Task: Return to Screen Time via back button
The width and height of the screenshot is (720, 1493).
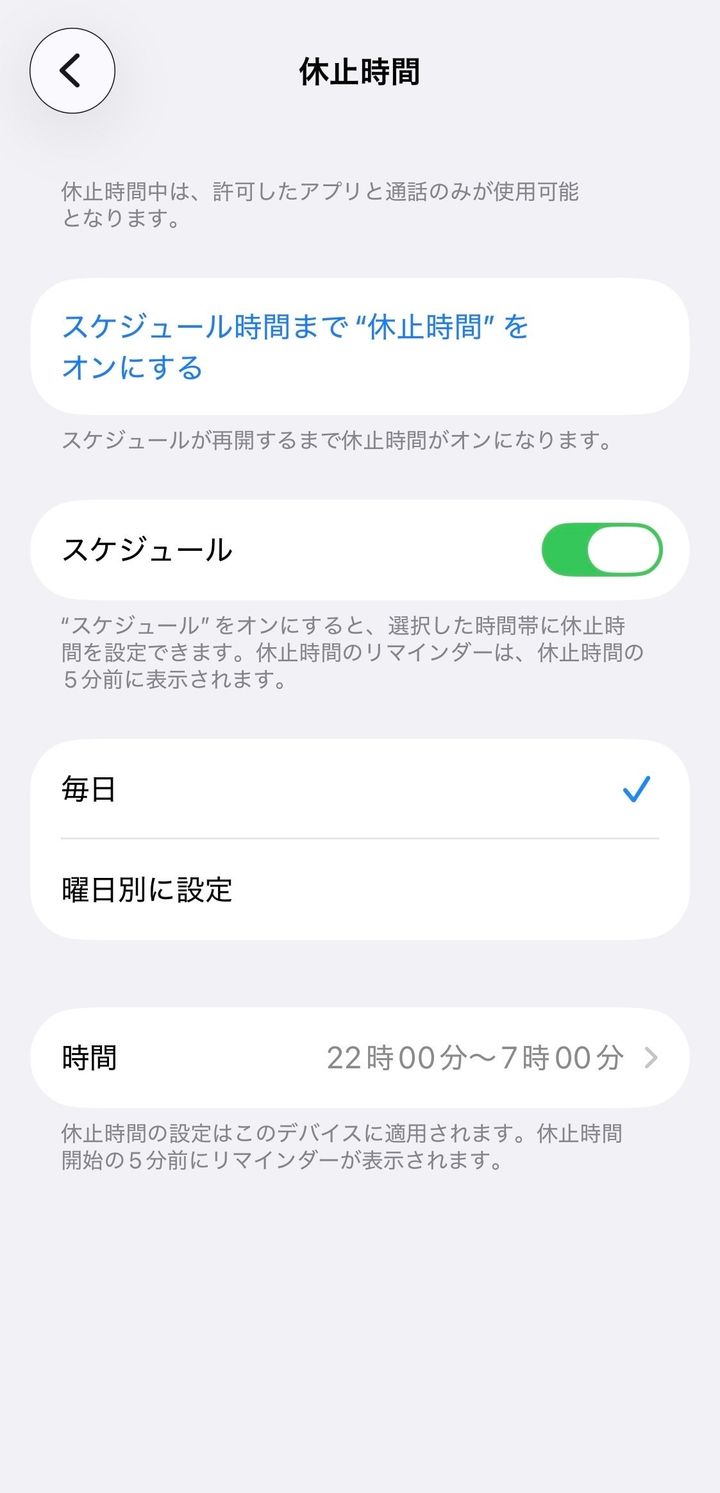Action: pyautogui.click(x=71, y=72)
